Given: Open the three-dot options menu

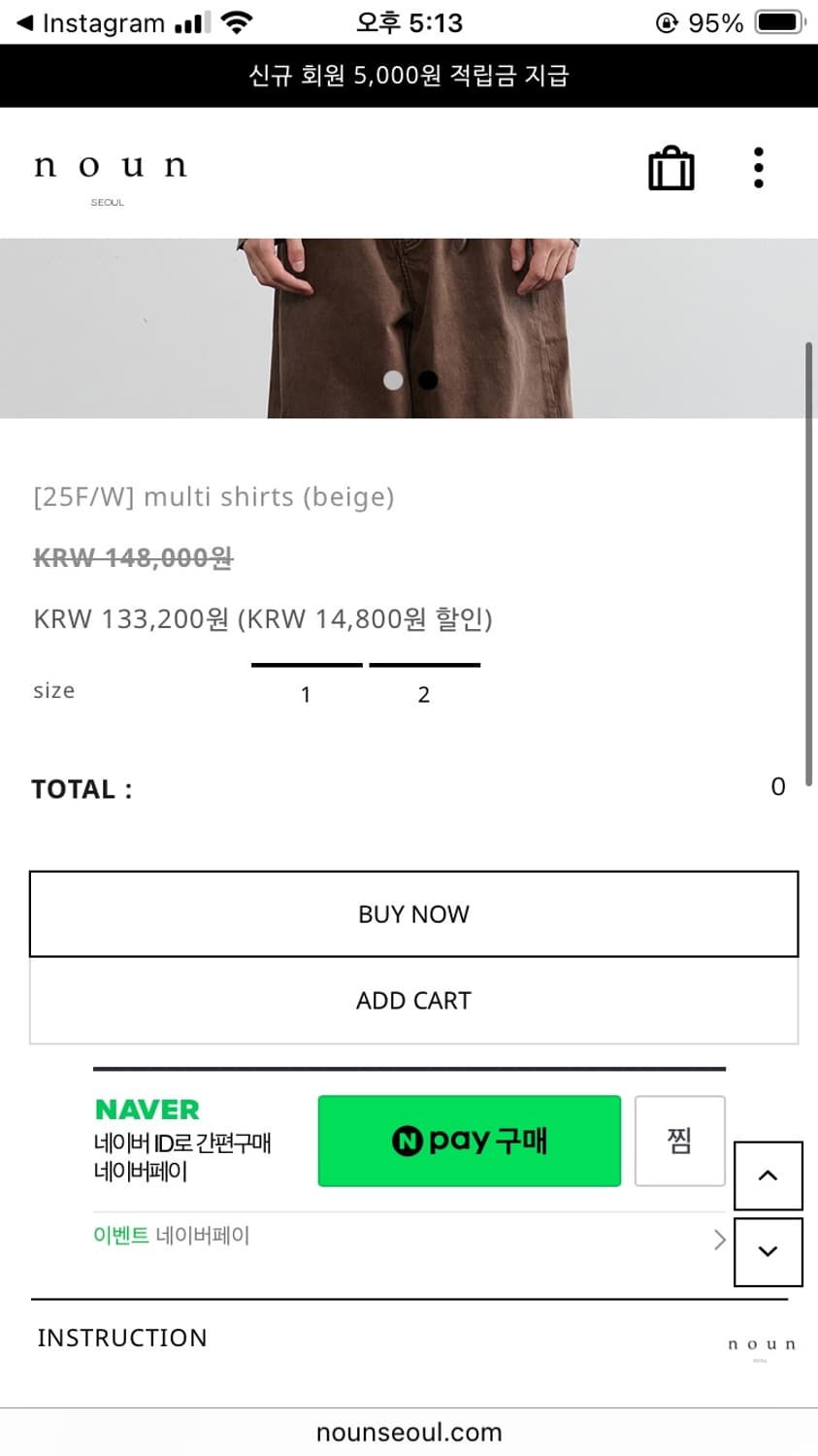Looking at the screenshot, I should point(757,167).
